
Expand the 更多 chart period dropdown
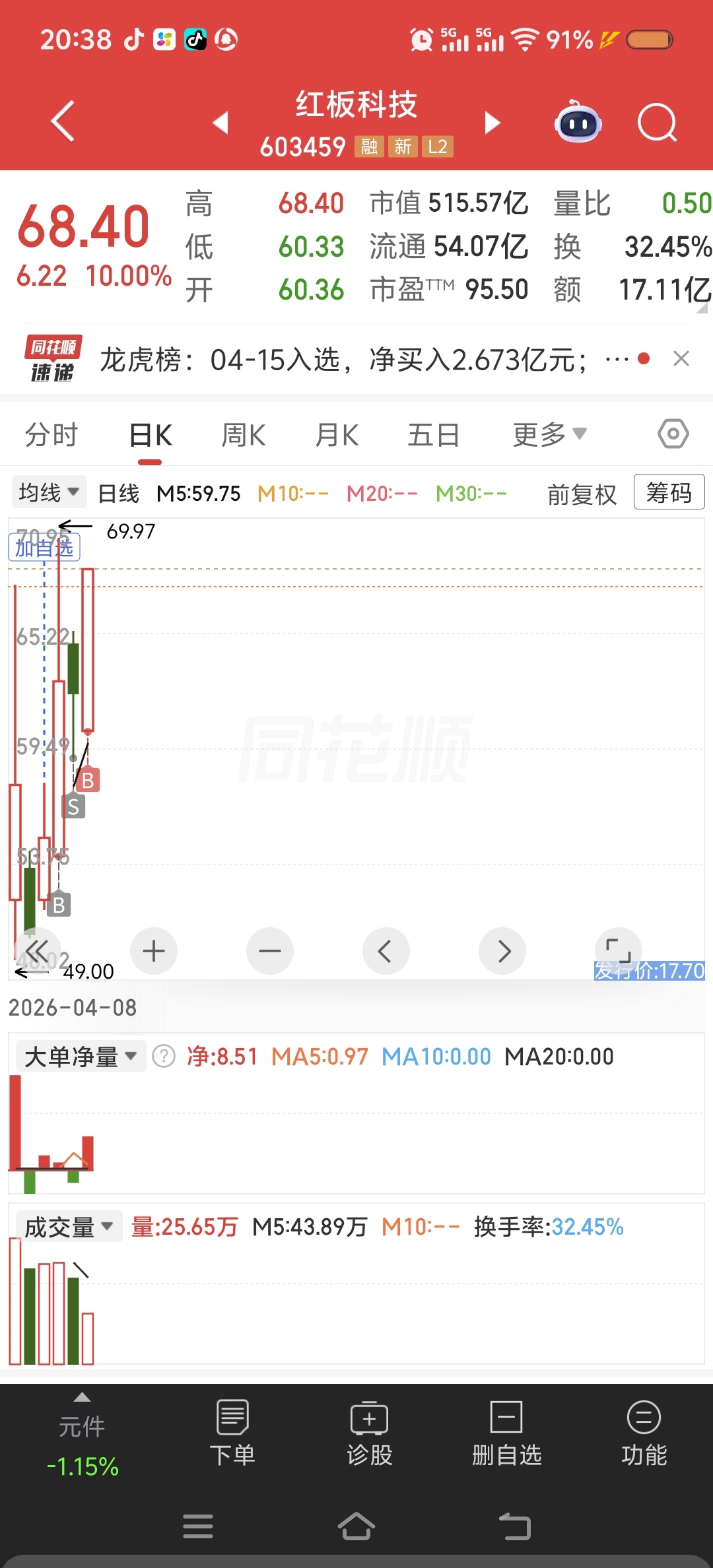coord(549,435)
